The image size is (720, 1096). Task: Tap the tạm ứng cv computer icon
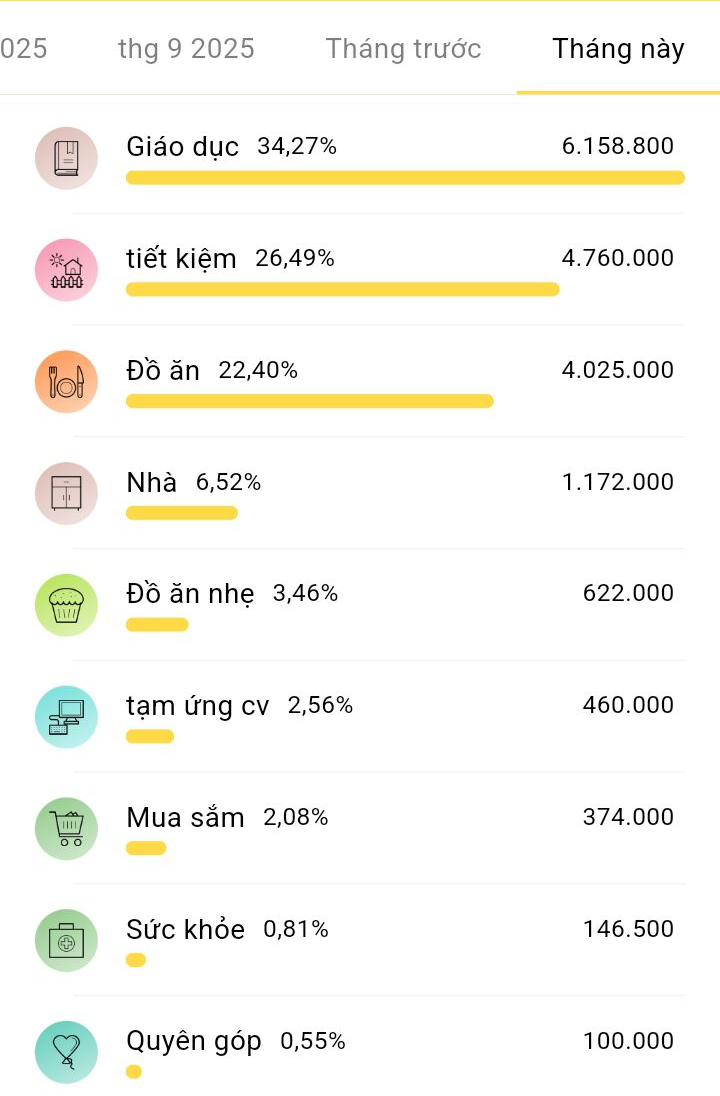coord(66,717)
